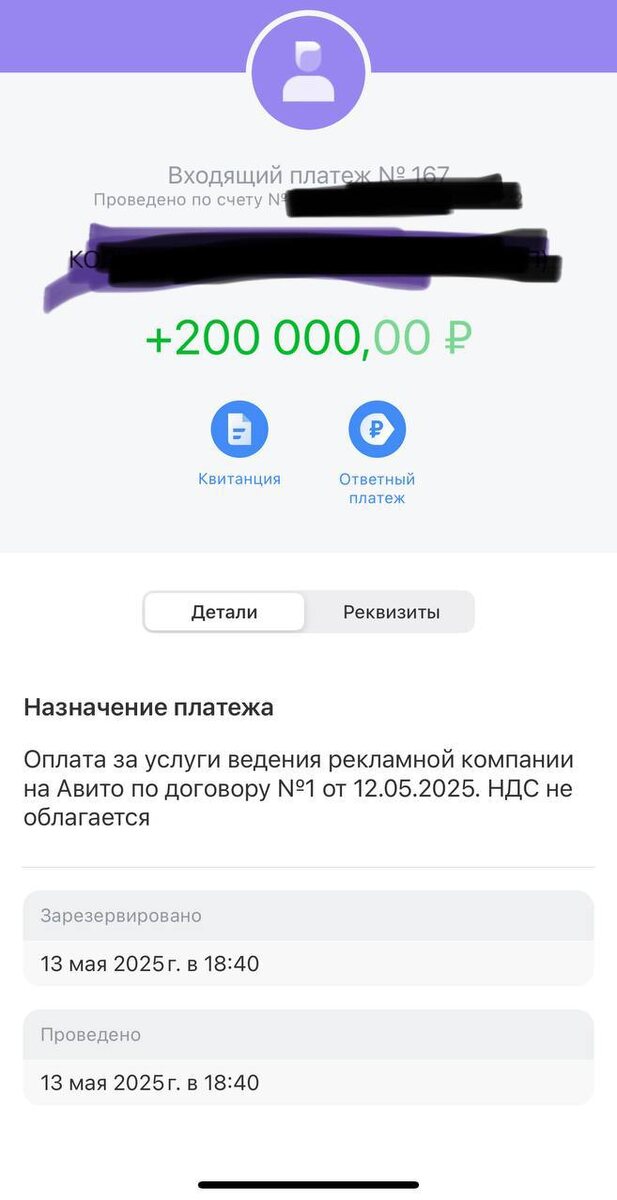Screen dimensions: 617x1200
Task: Switch to the Детали tab
Action: pos(224,612)
